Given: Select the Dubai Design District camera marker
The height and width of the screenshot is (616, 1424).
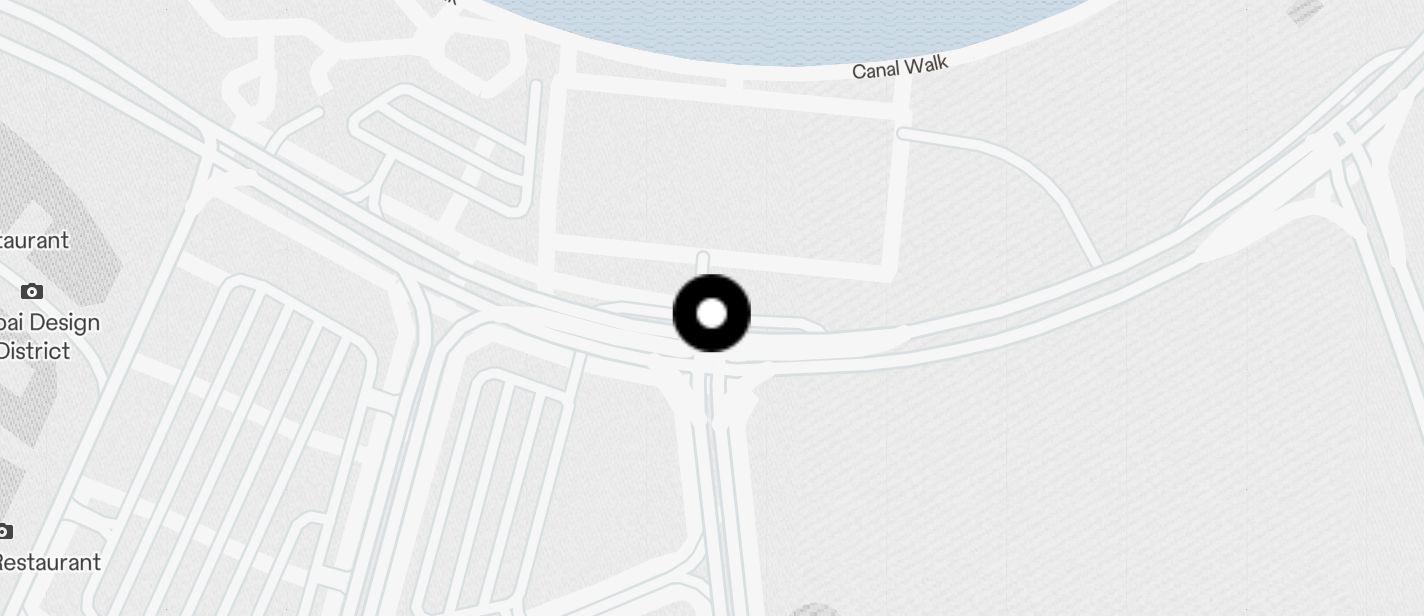Looking at the screenshot, I should click(x=32, y=292).
